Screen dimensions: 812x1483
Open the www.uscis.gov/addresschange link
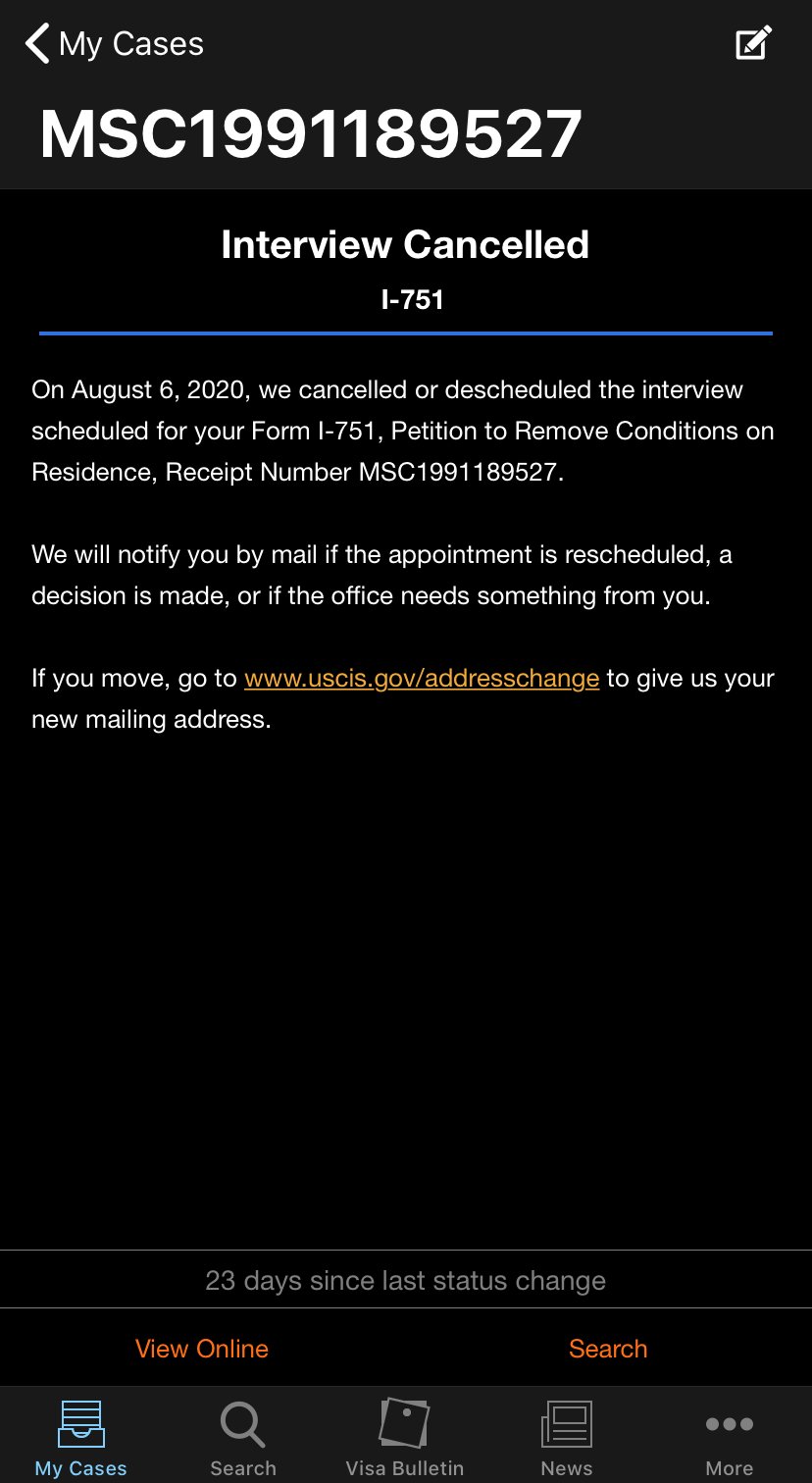click(422, 678)
